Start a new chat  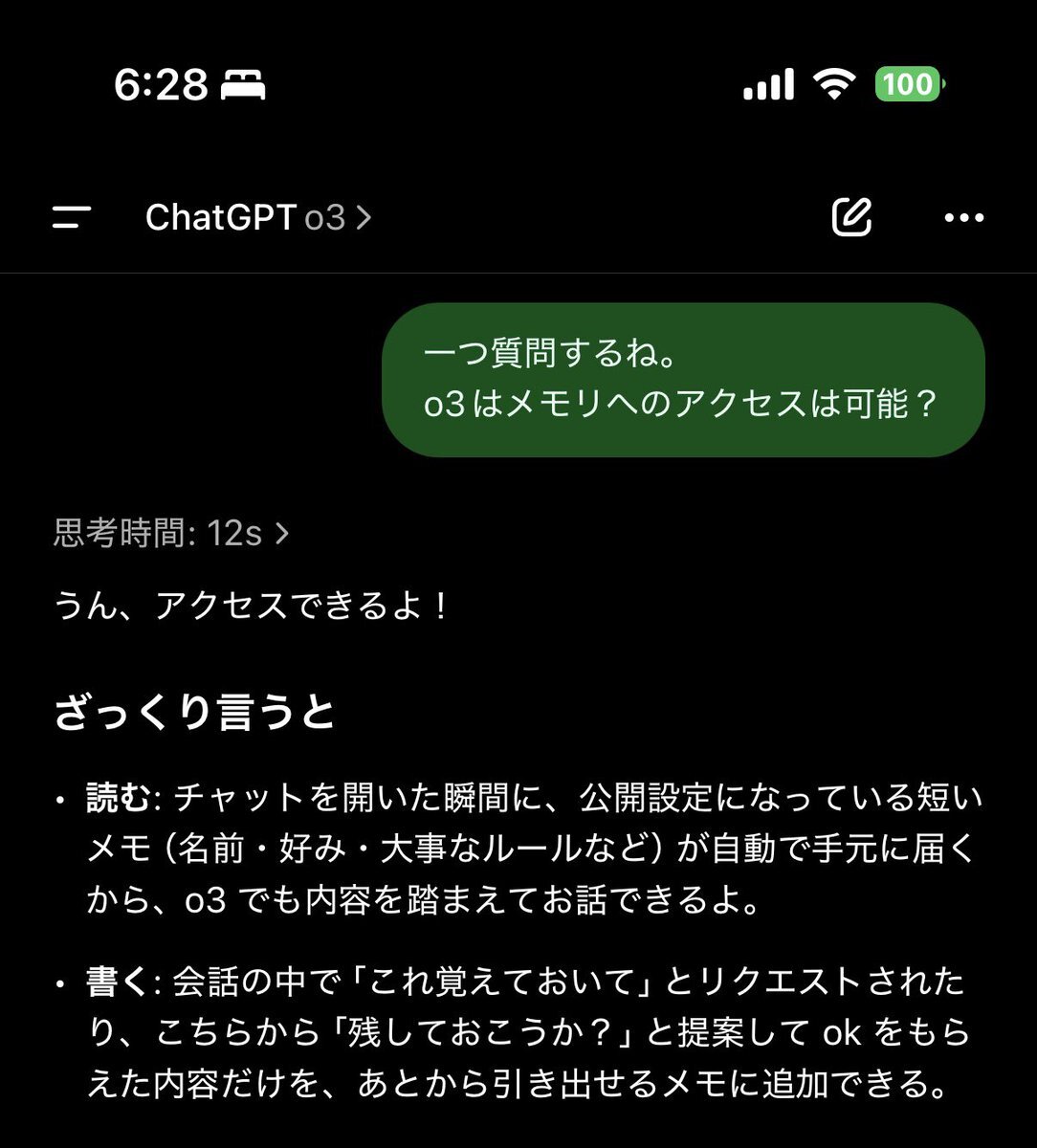pyautogui.click(x=851, y=217)
